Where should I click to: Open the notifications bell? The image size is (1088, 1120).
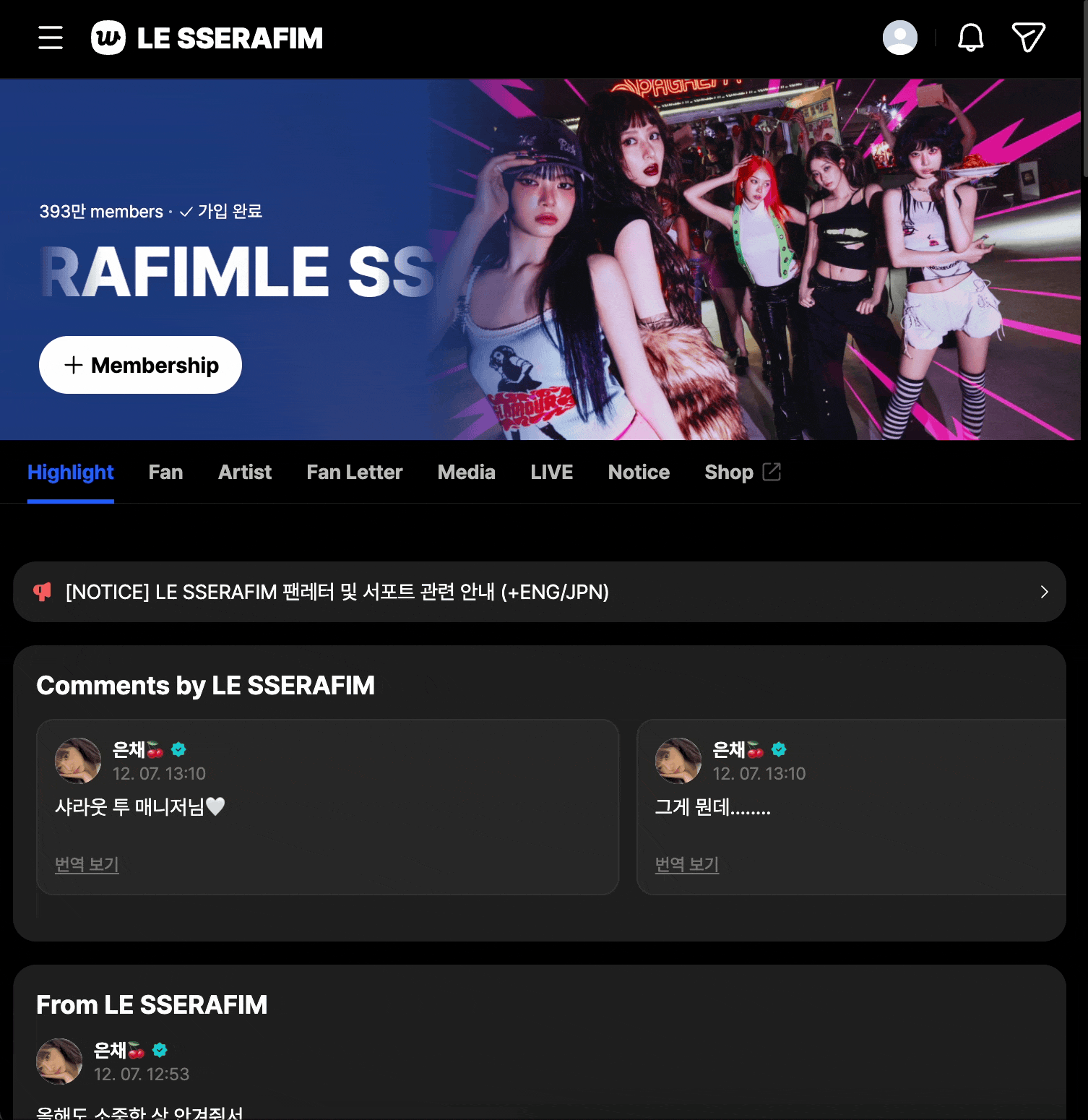click(970, 38)
